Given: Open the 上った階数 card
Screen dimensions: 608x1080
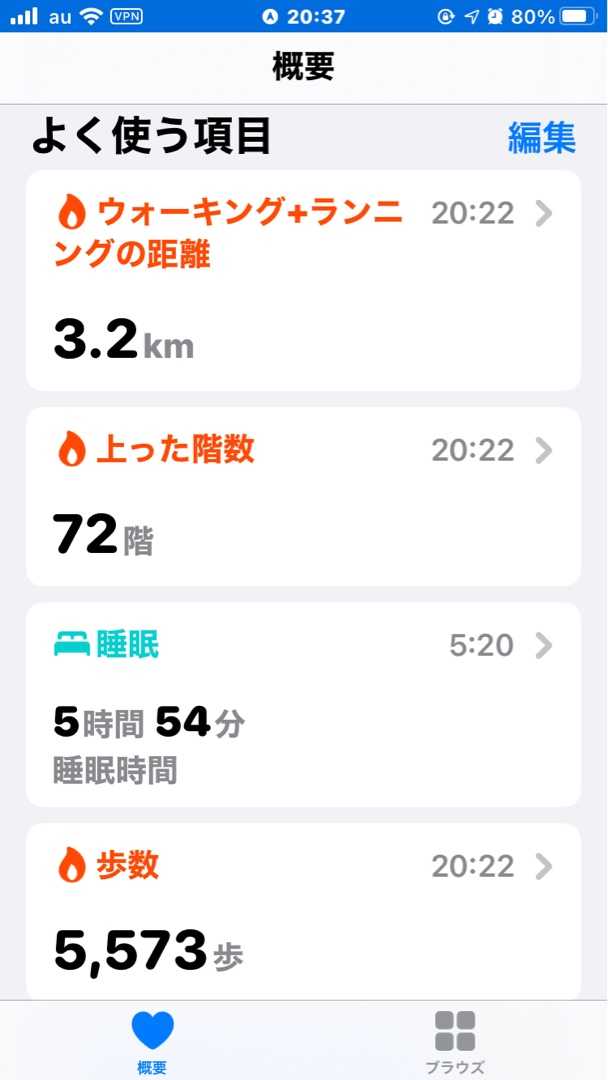Looking at the screenshot, I should pyautogui.click(x=303, y=496).
